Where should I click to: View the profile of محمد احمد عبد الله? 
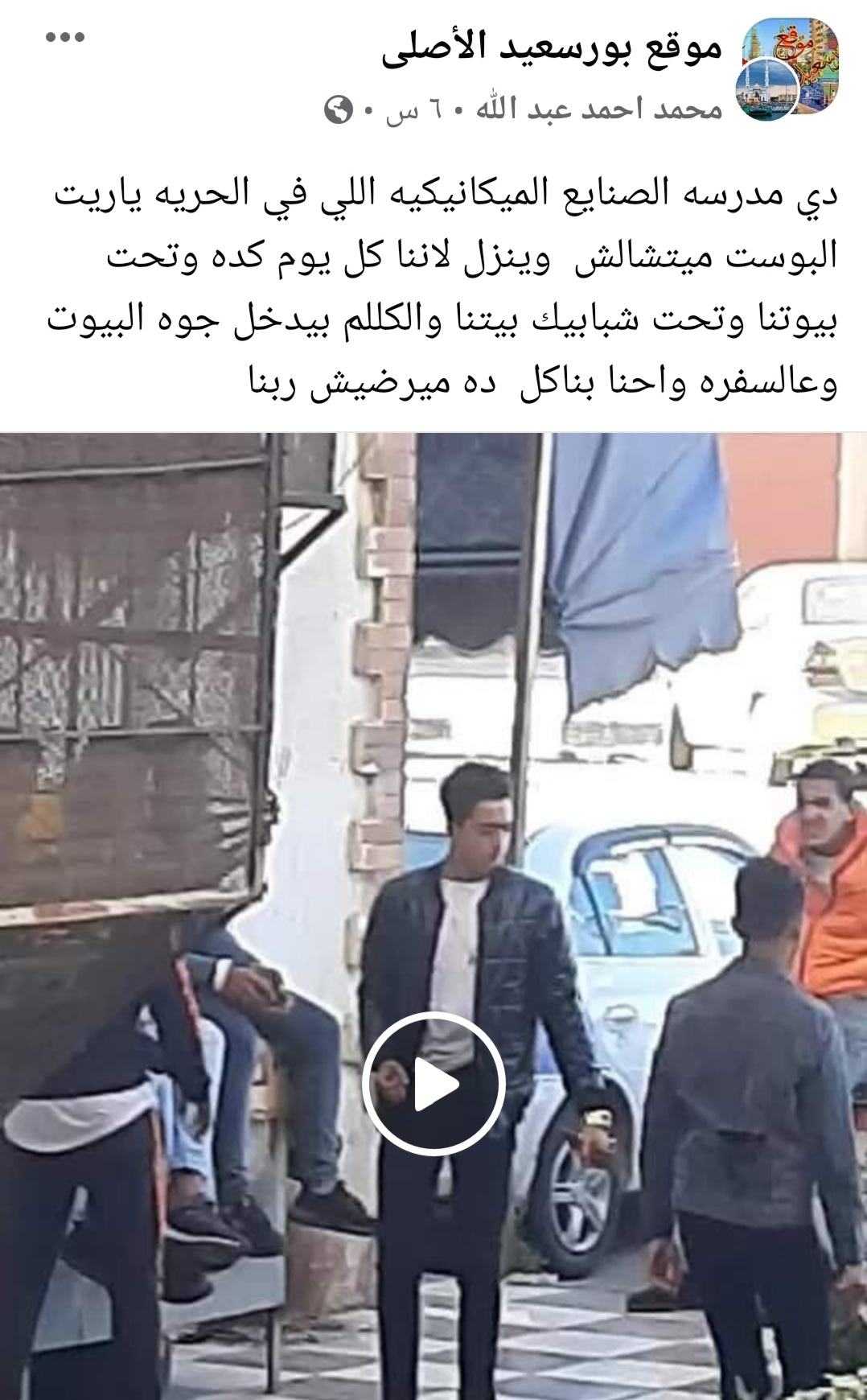tap(598, 108)
